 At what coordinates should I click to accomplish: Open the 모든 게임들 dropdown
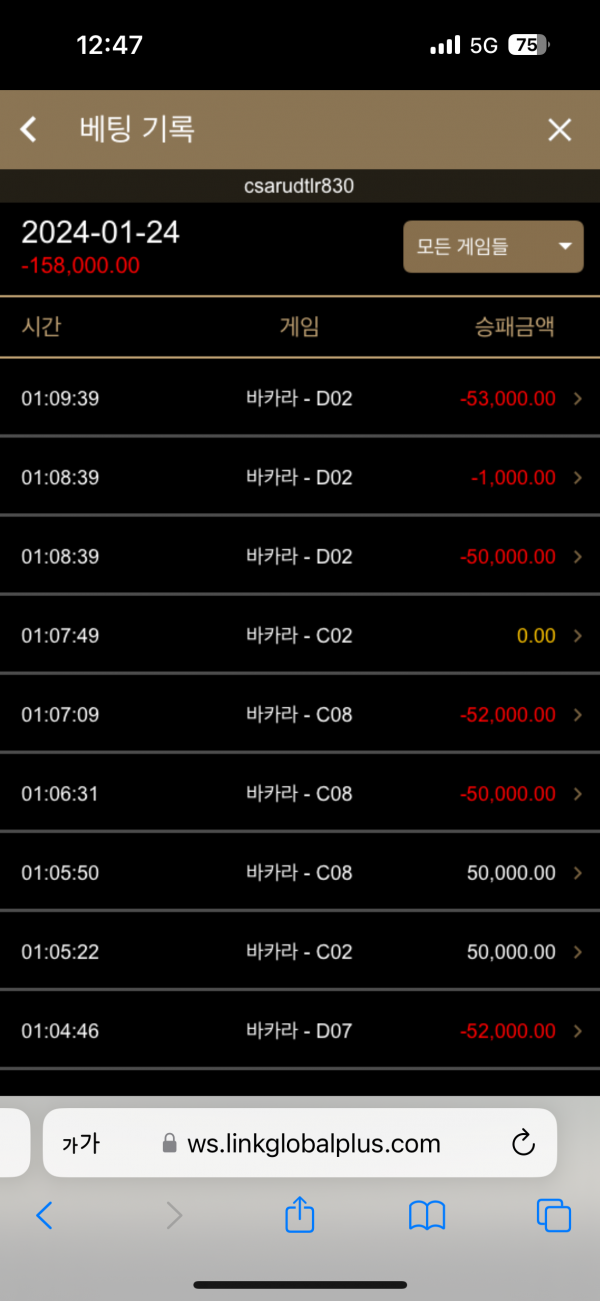(x=493, y=246)
